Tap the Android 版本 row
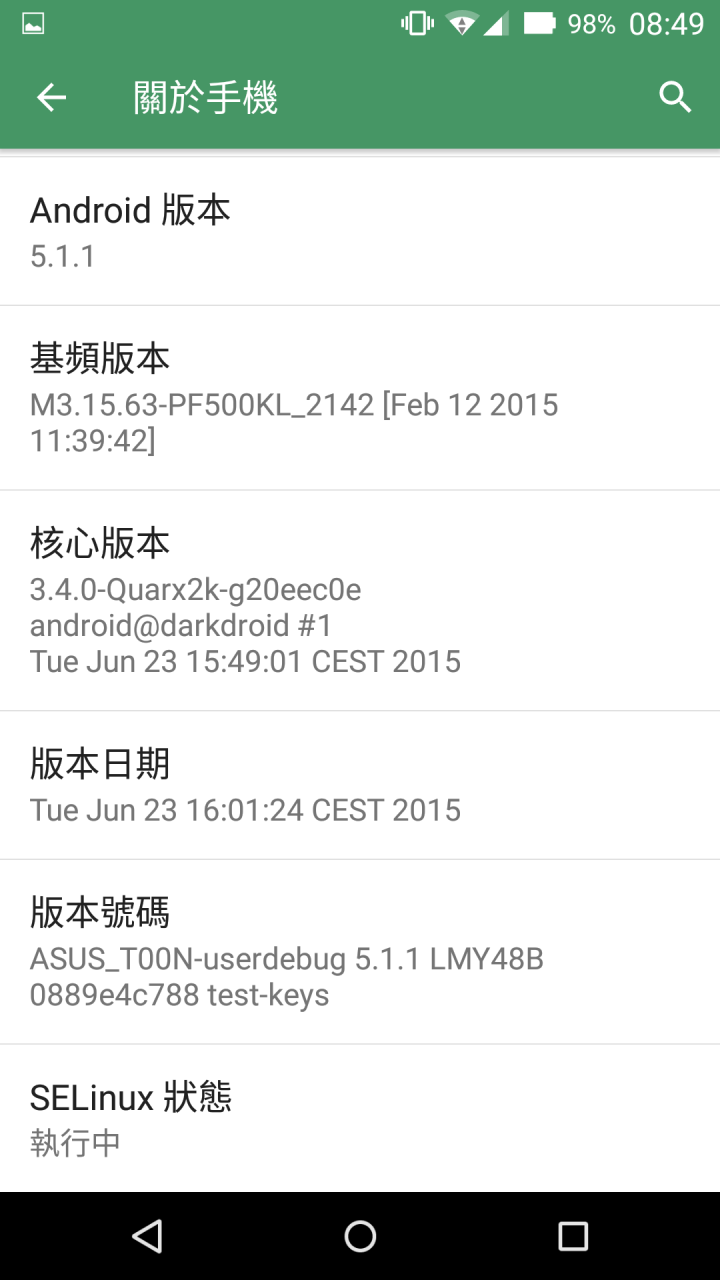The height and width of the screenshot is (1280, 720). [x=360, y=232]
